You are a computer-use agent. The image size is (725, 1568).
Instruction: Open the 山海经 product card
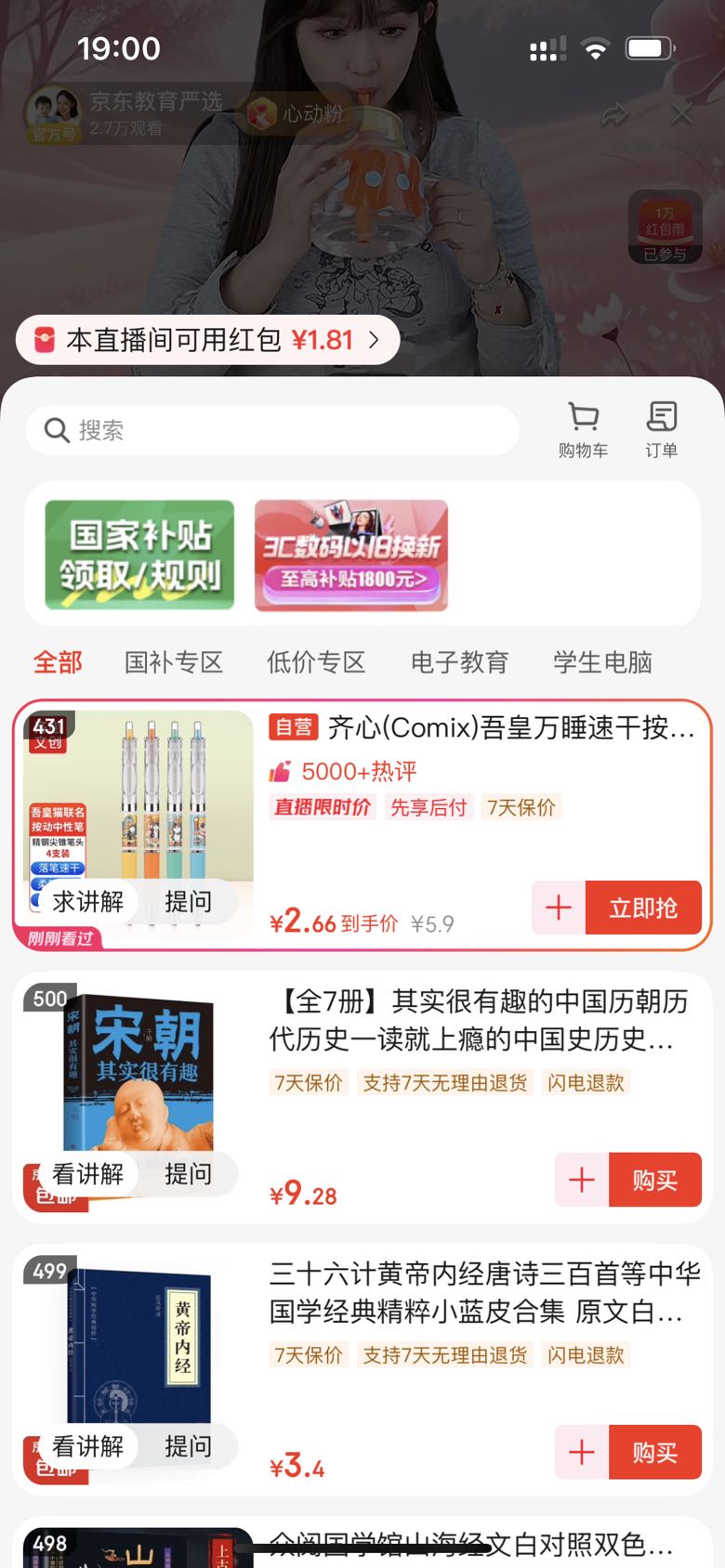point(362,1543)
